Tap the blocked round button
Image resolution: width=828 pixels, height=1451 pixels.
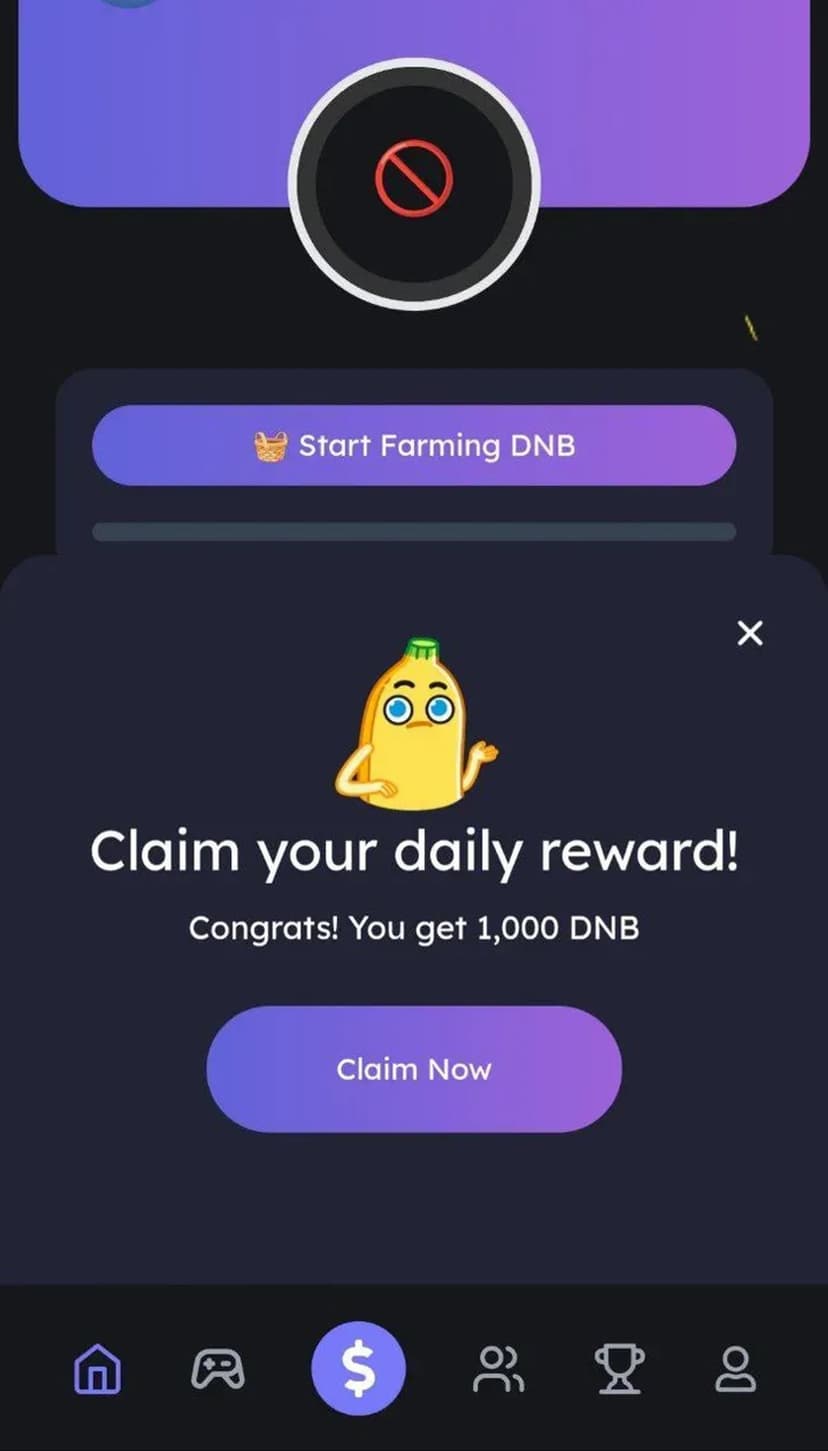[x=414, y=182]
